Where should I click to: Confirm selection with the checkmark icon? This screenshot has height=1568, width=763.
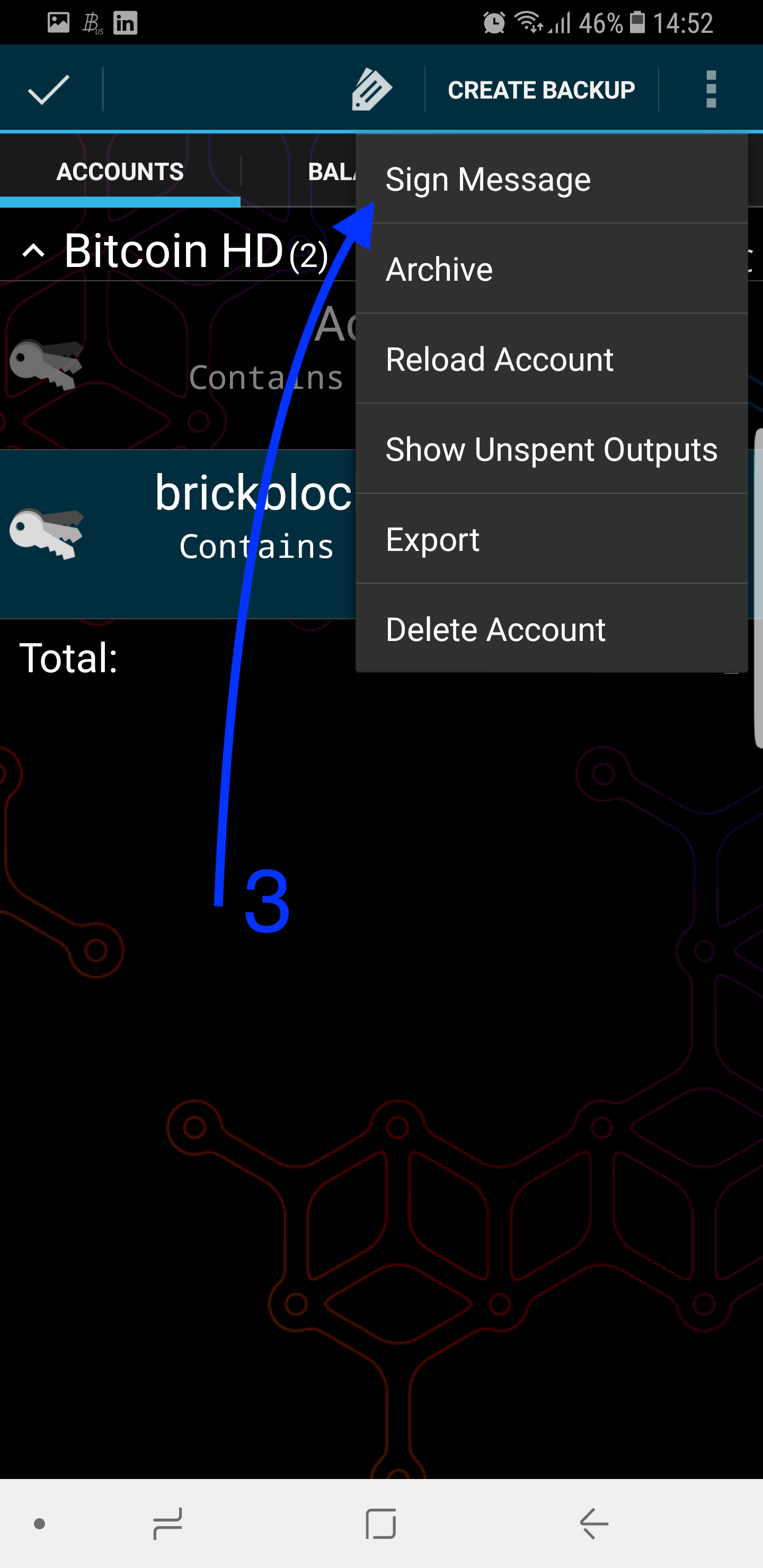[x=49, y=90]
